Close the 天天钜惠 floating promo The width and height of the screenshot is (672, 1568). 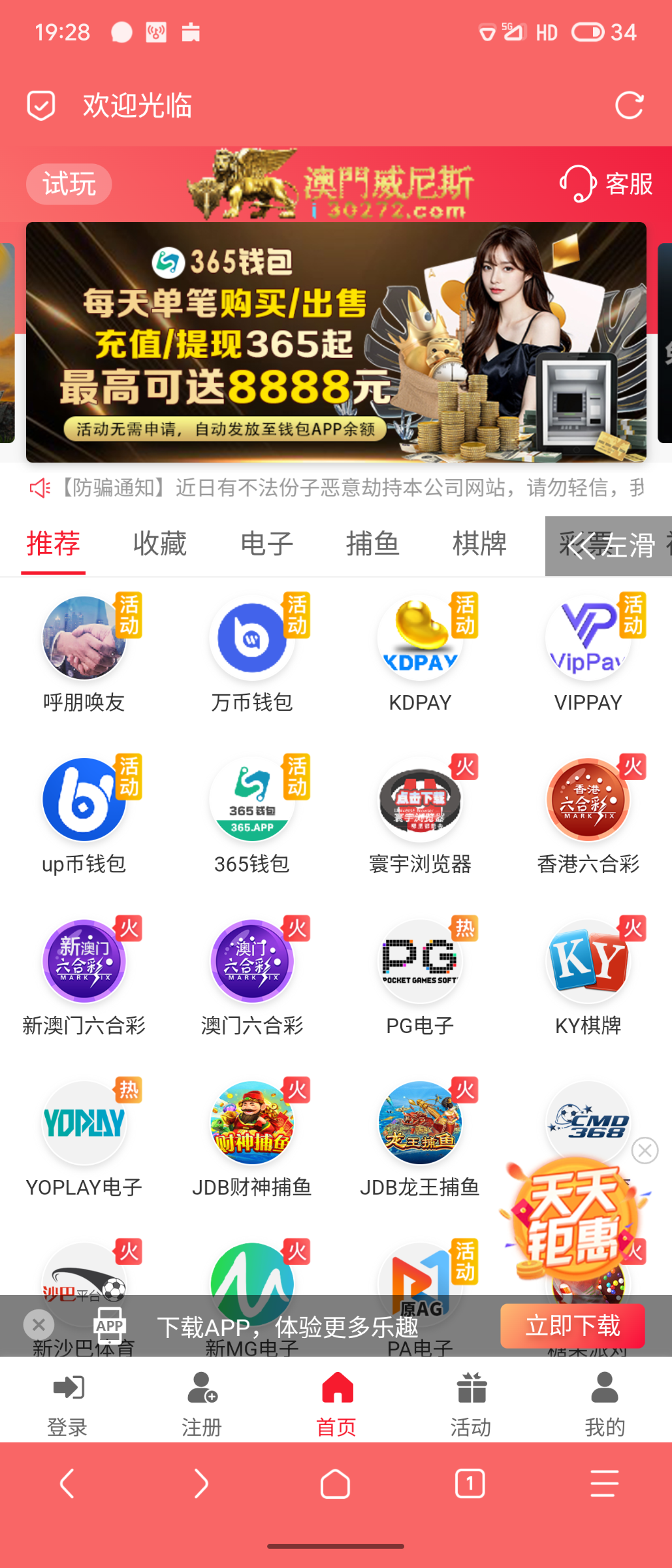coord(645,1151)
